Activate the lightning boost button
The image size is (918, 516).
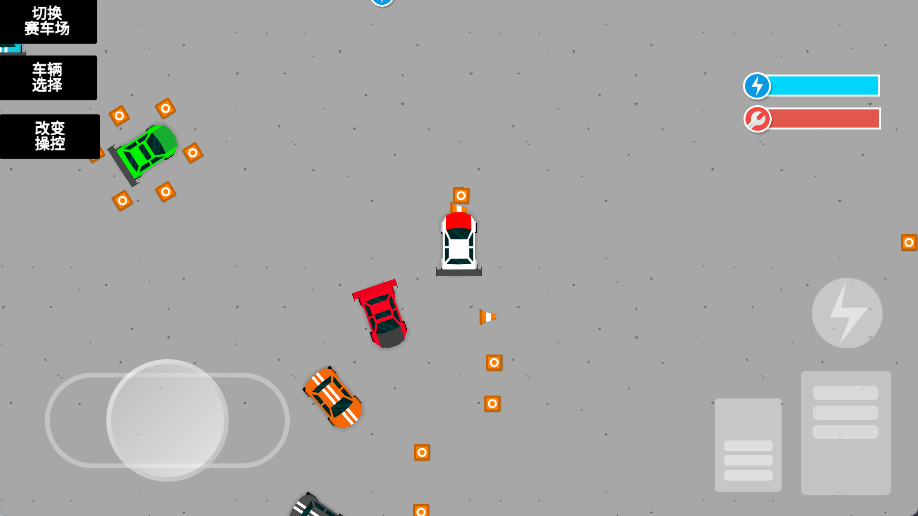846,313
